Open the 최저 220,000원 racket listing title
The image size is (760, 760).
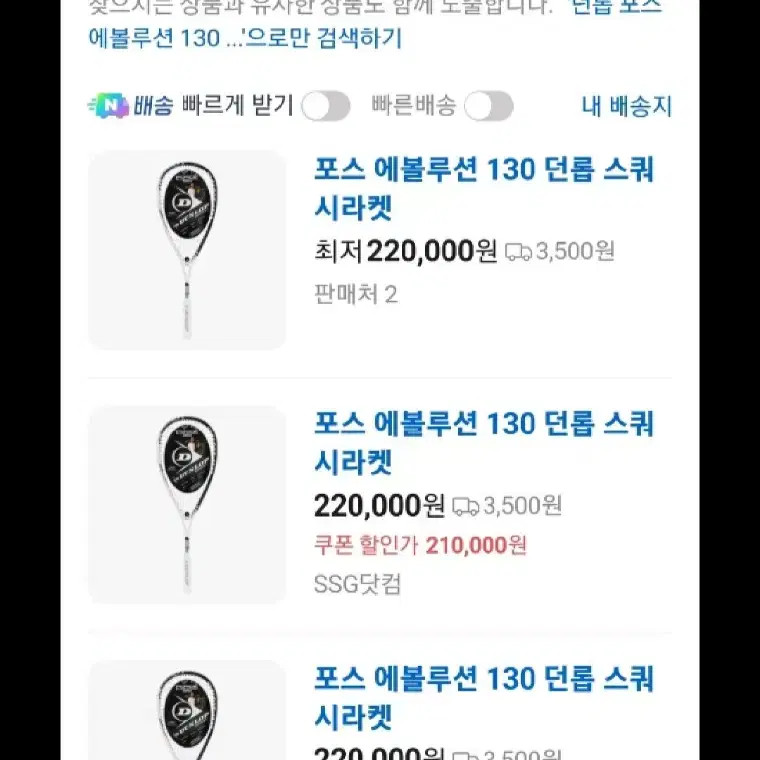point(484,189)
